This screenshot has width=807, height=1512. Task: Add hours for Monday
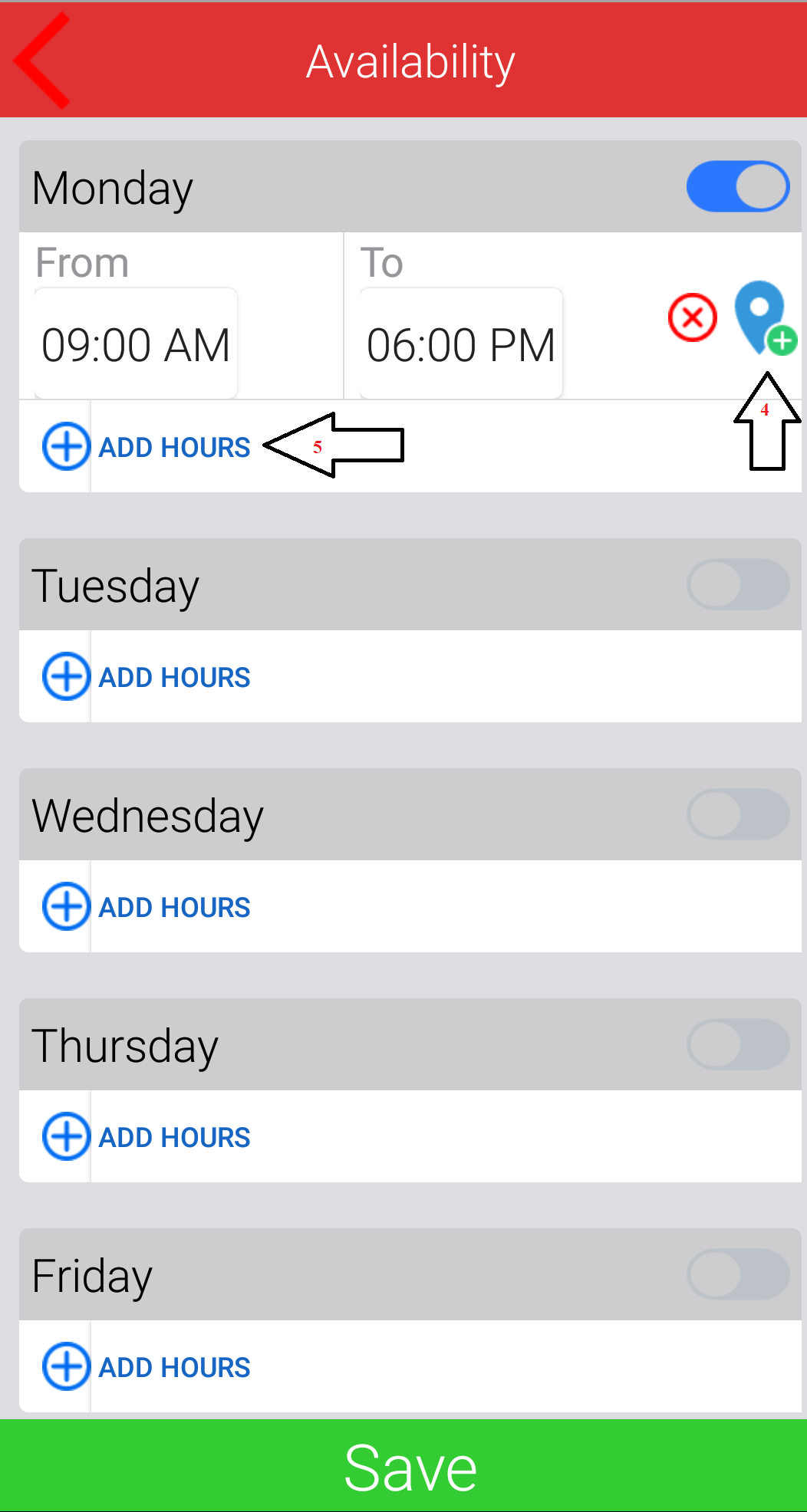(x=147, y=447)
